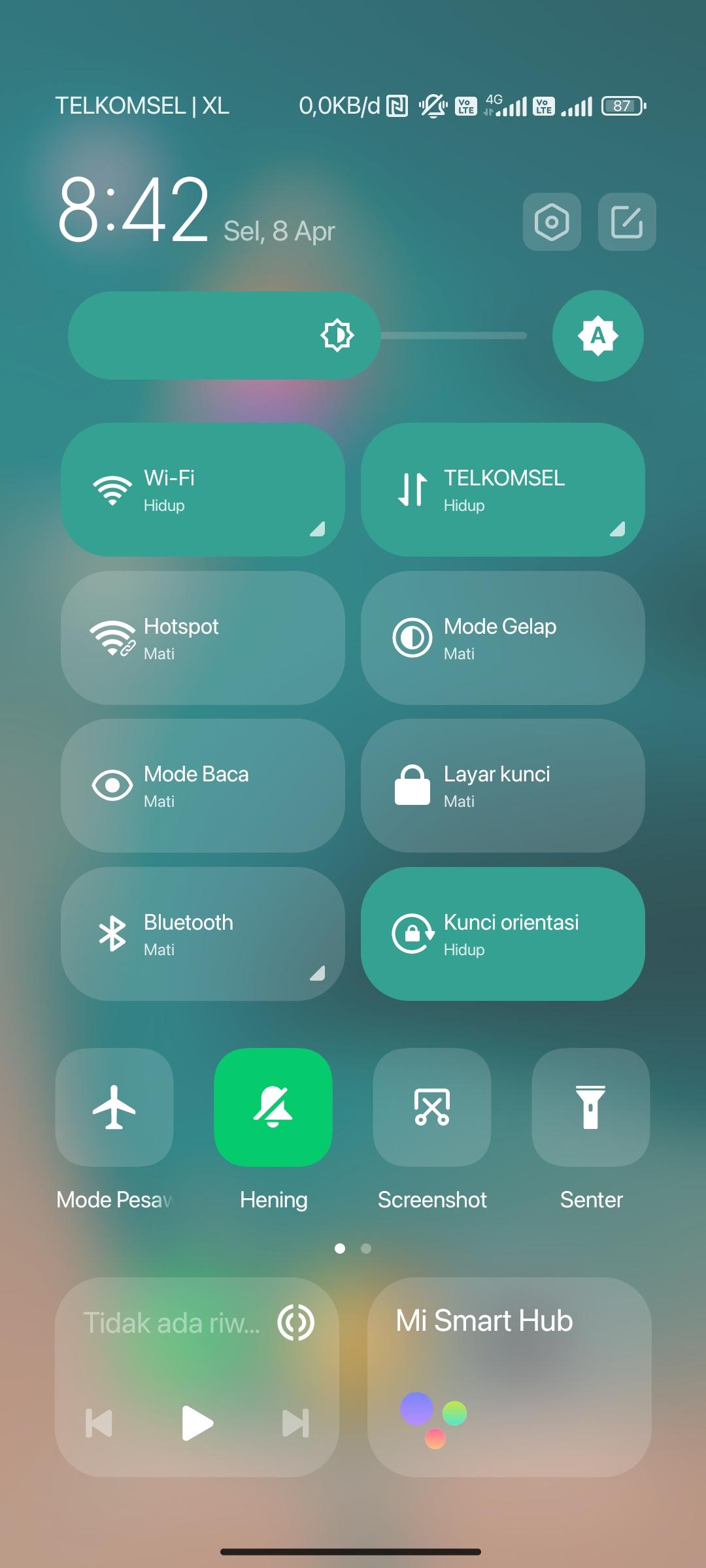Enable Mode Baca tile
The width and height of the screenshot is (706, 1568).
pos(203,786)
